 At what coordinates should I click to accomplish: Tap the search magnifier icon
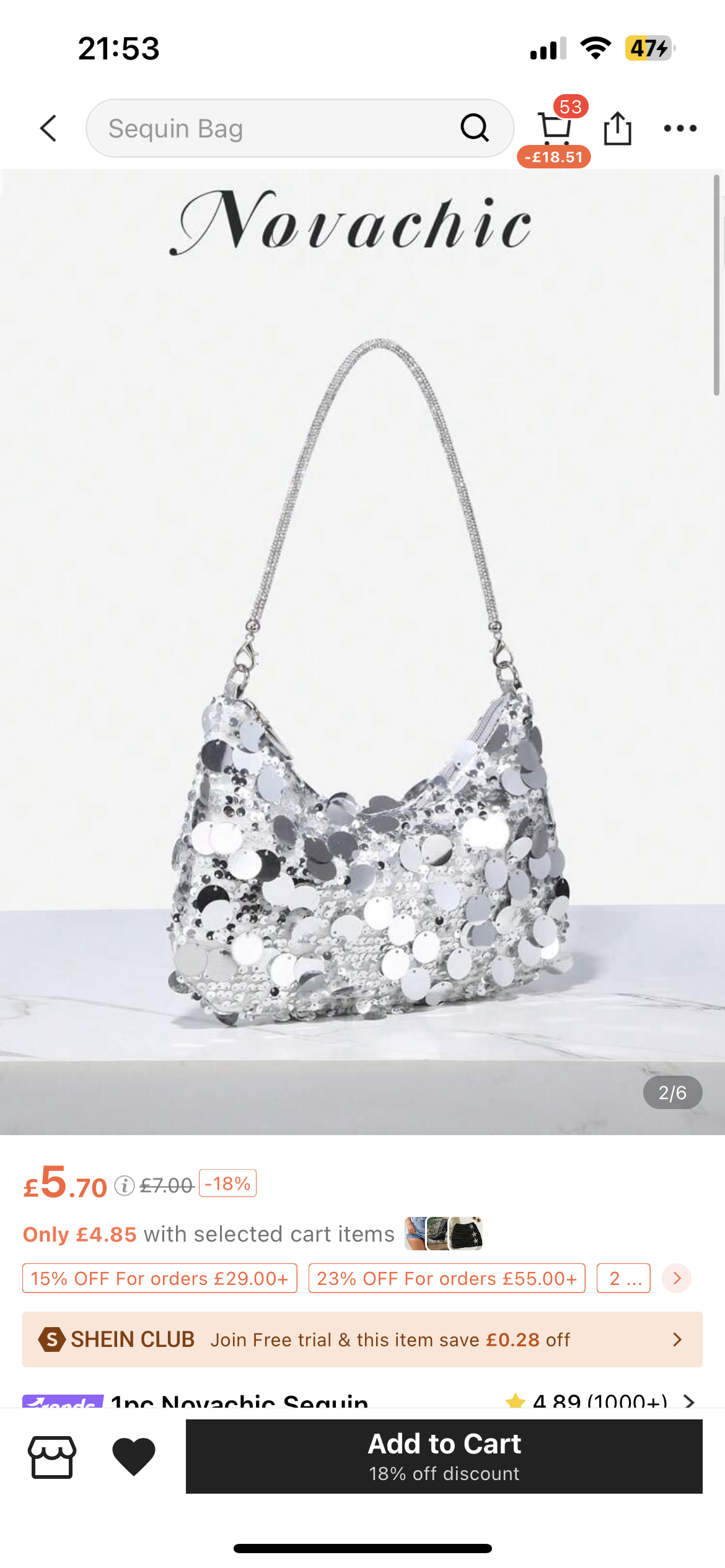475,128
